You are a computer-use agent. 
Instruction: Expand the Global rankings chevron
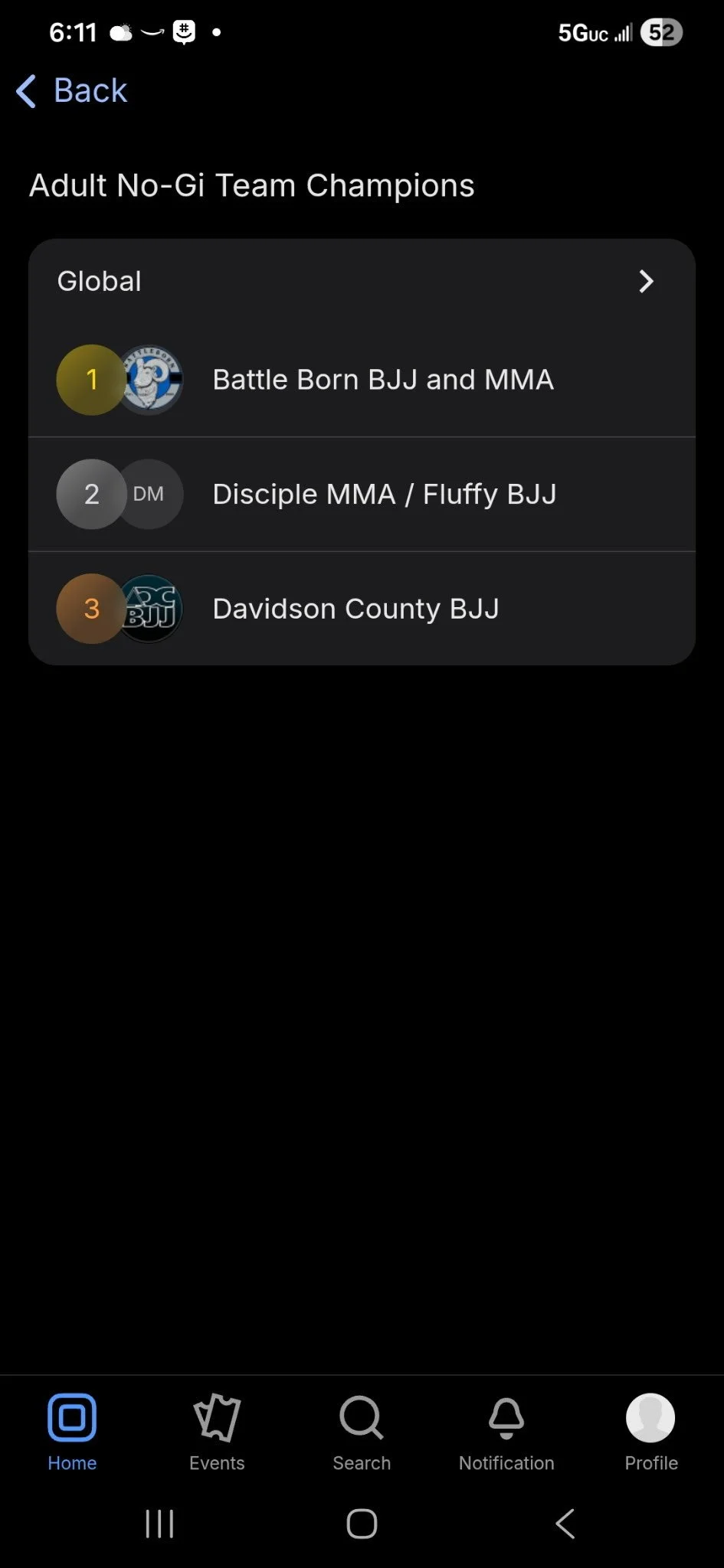646,281
